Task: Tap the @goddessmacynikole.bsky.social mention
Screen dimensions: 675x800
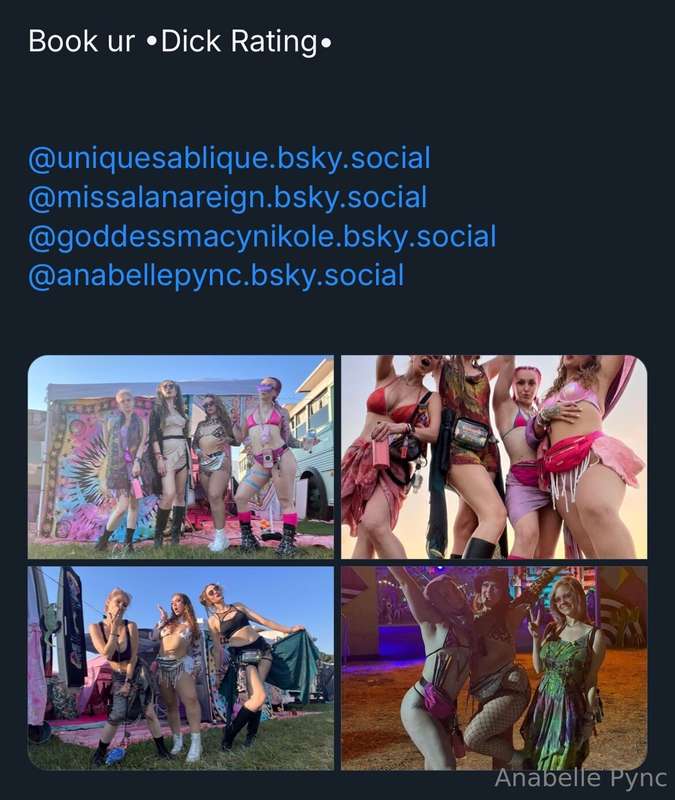Action: pyautogui.click(x=262, y=237)
